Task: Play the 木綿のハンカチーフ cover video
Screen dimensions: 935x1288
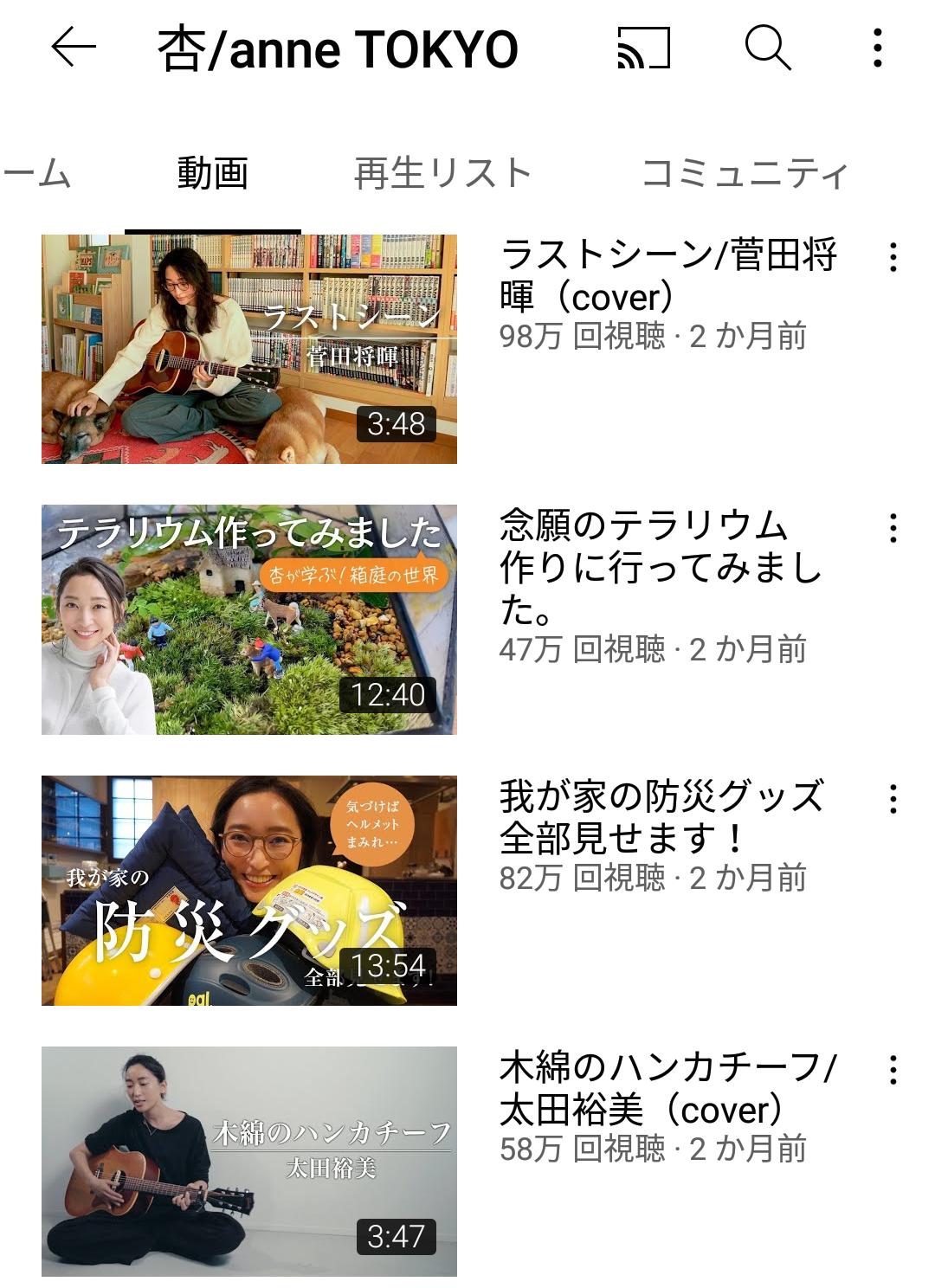Action: 249,1161
